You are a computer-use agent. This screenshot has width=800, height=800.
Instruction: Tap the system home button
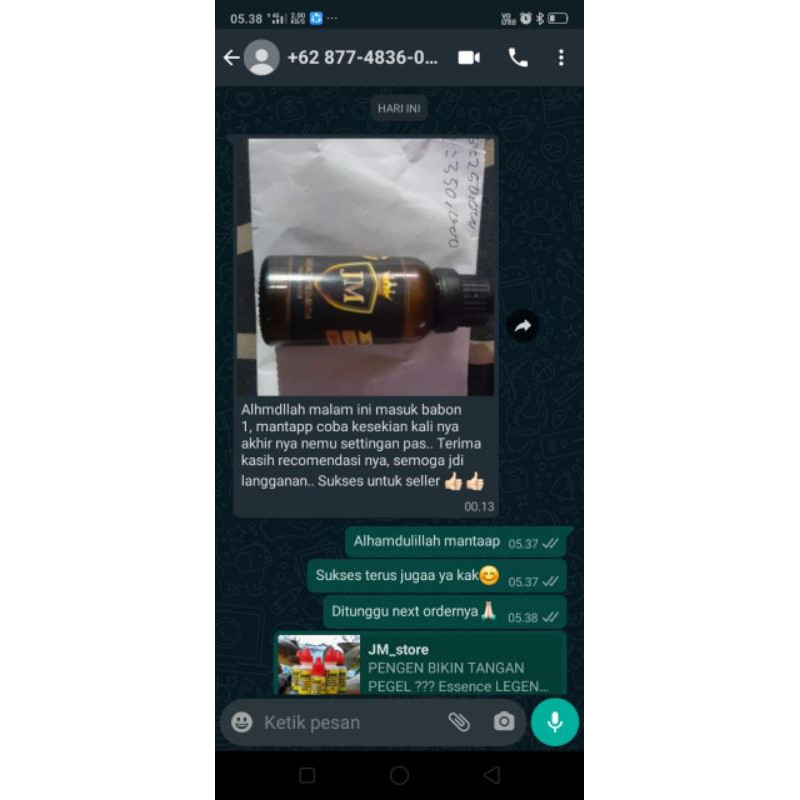[399, 775]
